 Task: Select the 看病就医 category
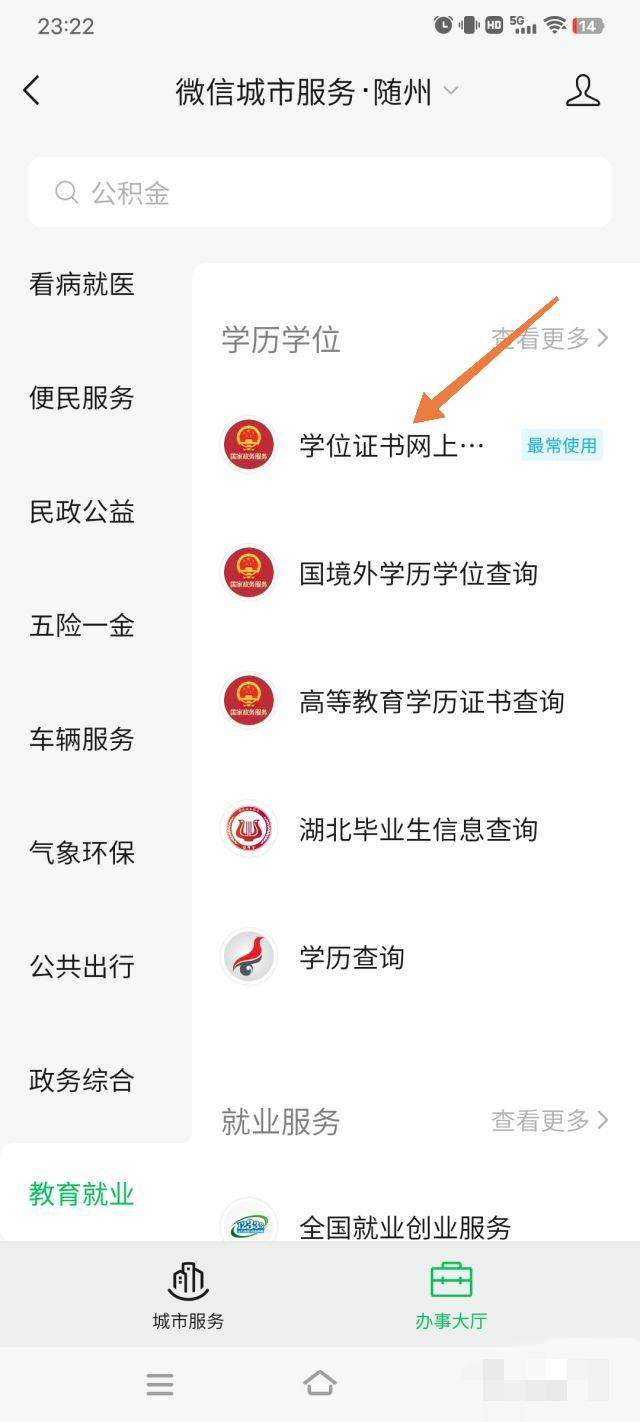point(82,285)
